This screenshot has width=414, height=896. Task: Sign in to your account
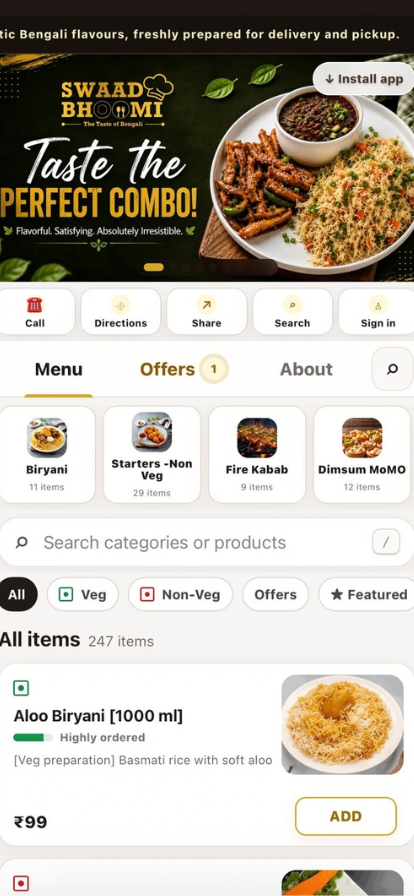coord(377,311)
